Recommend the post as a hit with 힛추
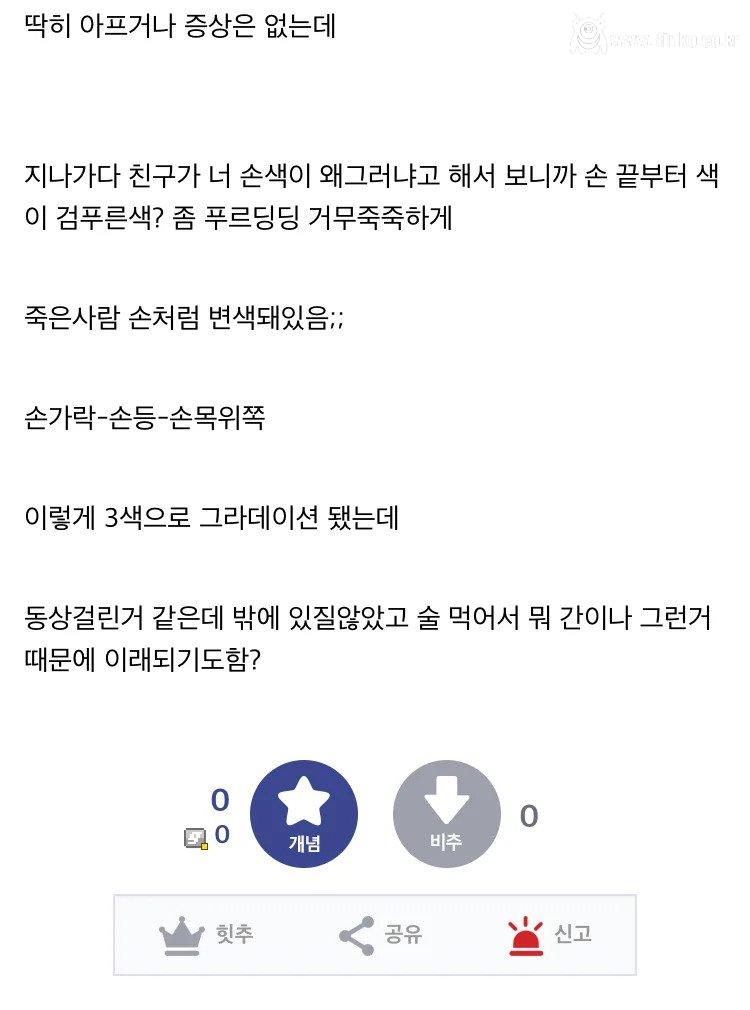Screen dimensions: 750x1010 [206, 935]
